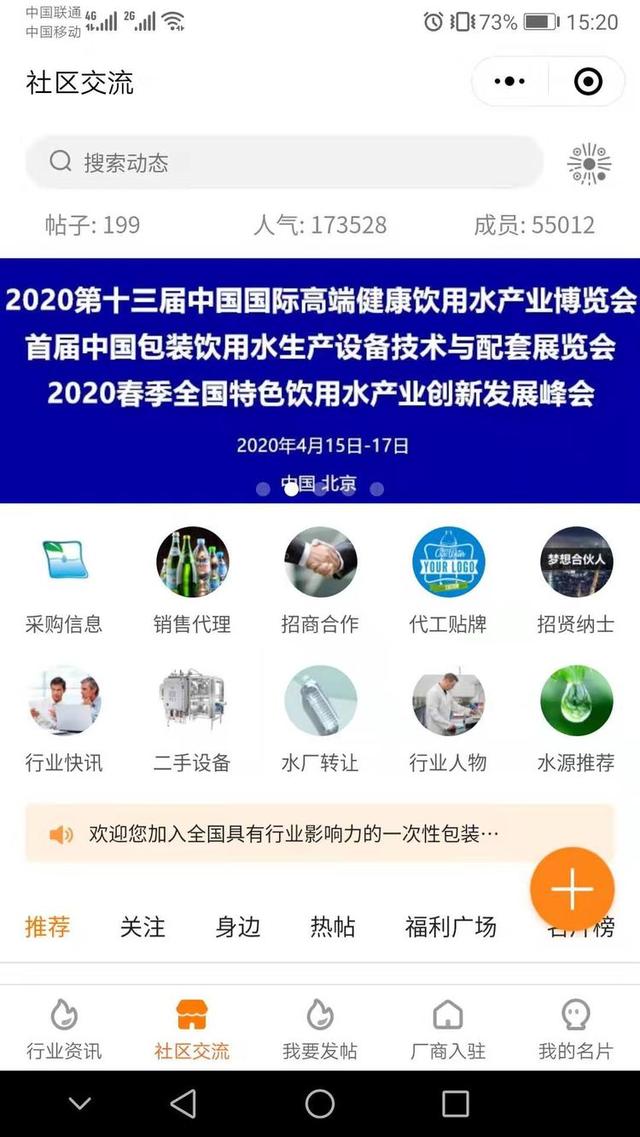Open the 水源推荐 category
The width and height of the screenshot is (640, 1137).
(576, 719)
